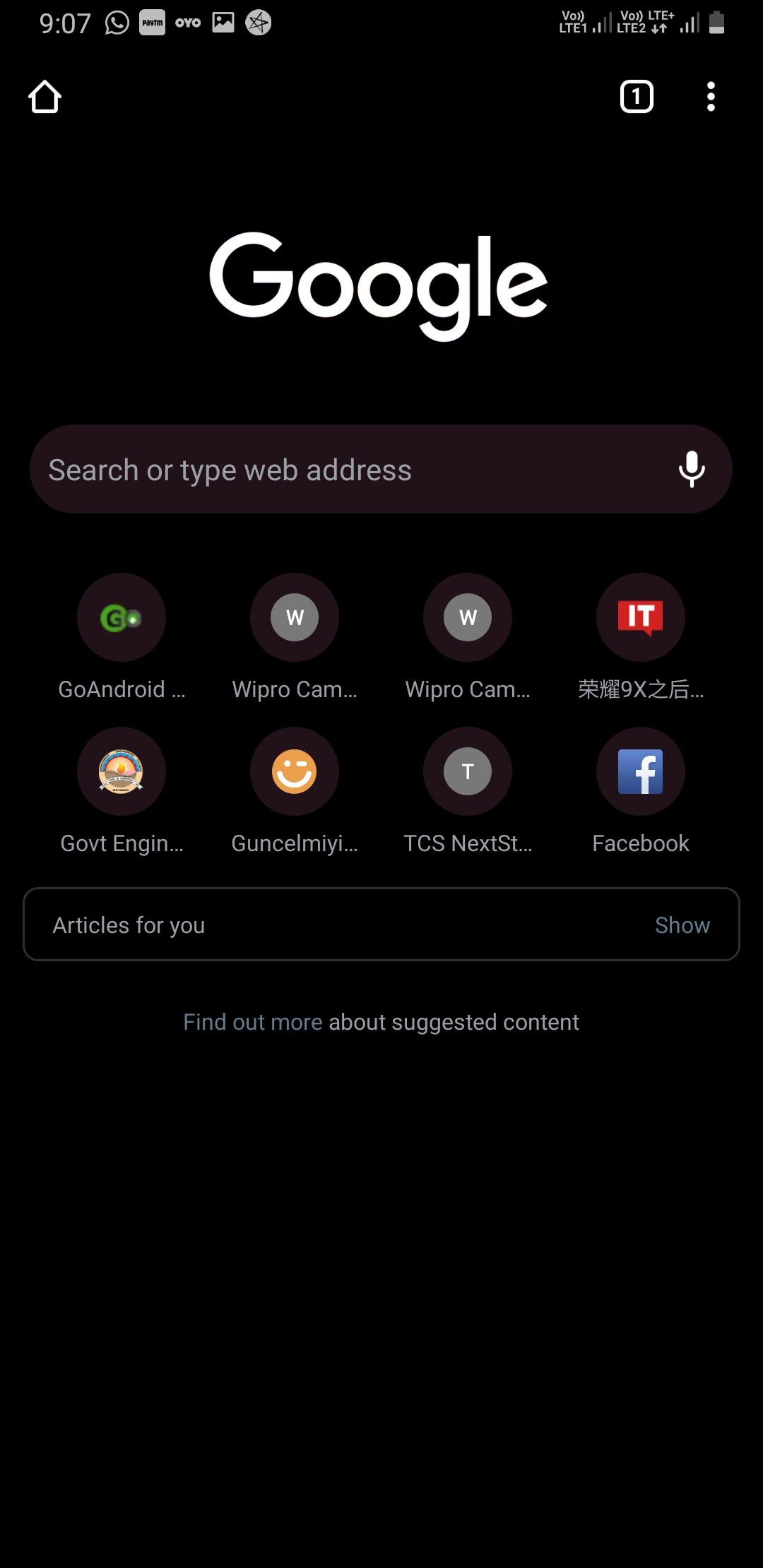Open the tab switcher showing 1 tab
This screenshot has height=1568, width=763.
(637, 97)
